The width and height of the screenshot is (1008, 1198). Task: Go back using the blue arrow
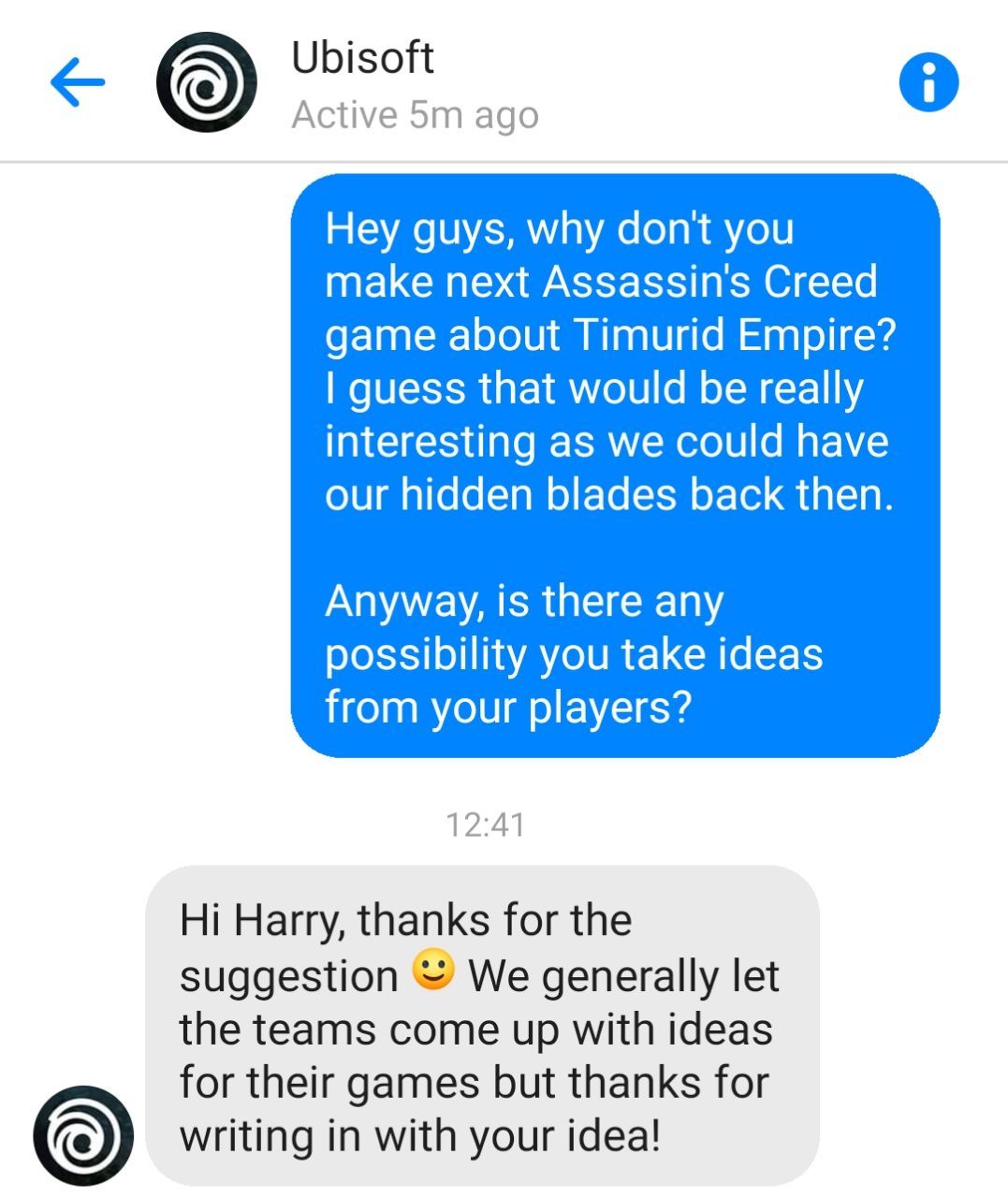pos(78,82)
